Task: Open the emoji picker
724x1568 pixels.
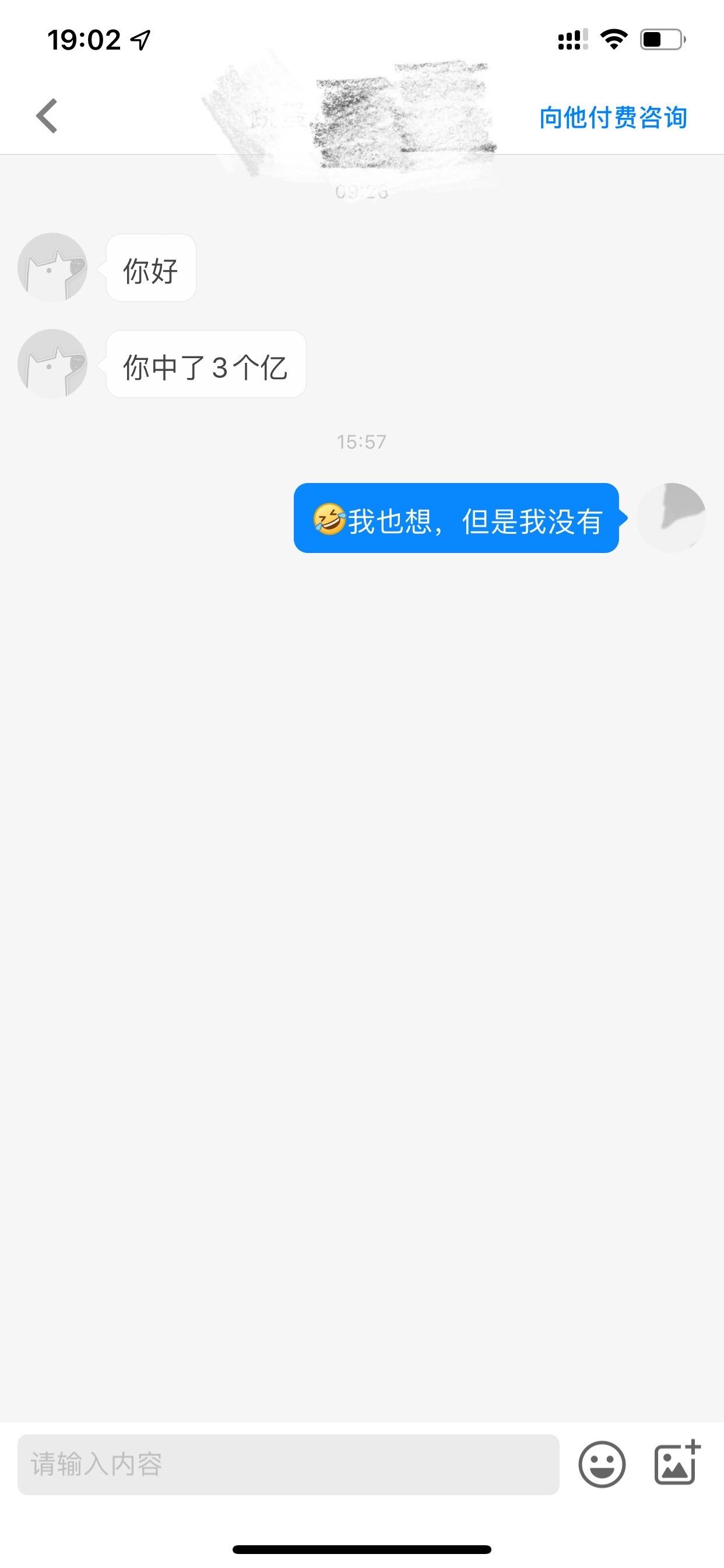Action: point(601,1464)
